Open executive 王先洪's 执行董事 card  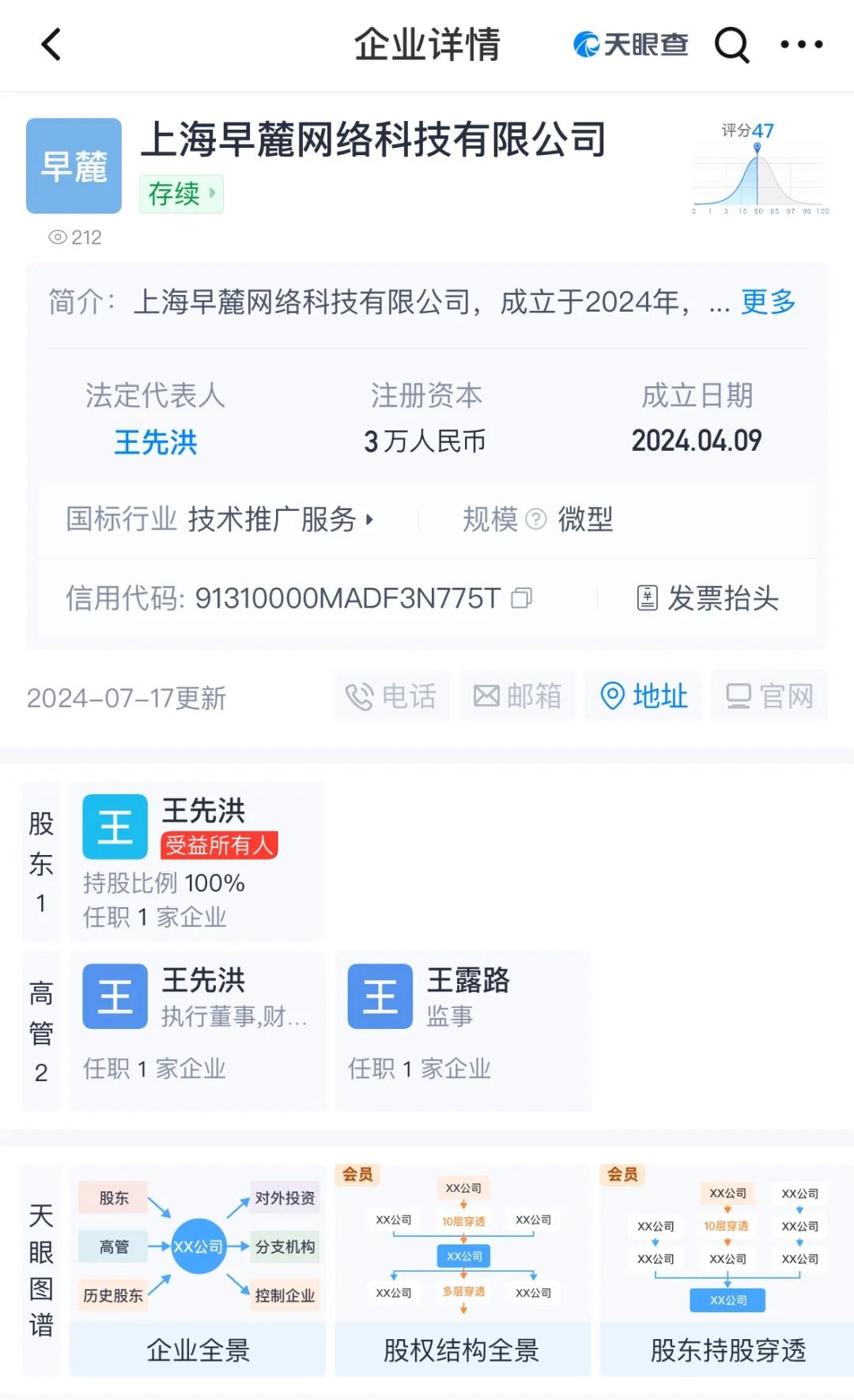point(198,1031)
